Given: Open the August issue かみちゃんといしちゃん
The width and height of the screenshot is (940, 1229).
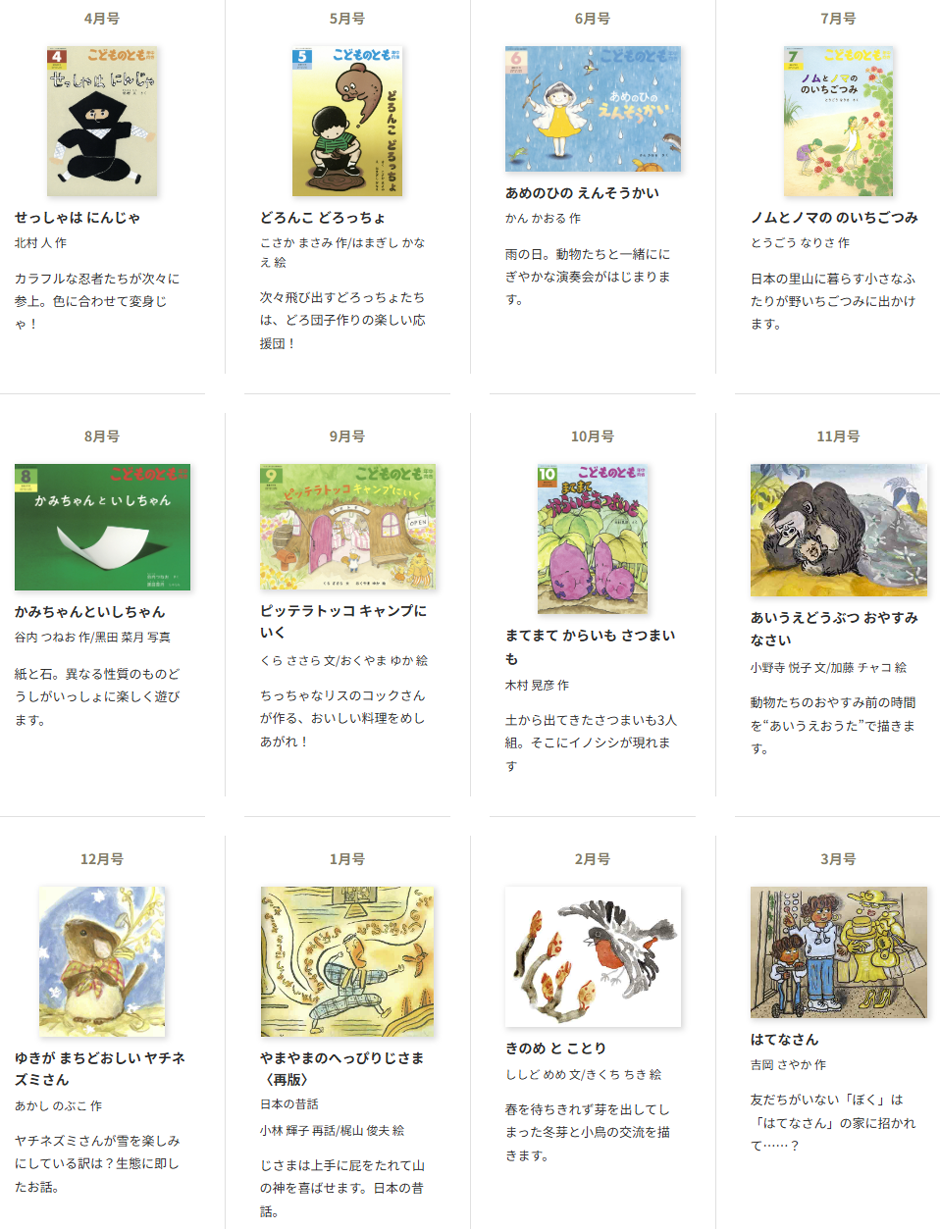Looking at the screenshot, I should (102, 527).
